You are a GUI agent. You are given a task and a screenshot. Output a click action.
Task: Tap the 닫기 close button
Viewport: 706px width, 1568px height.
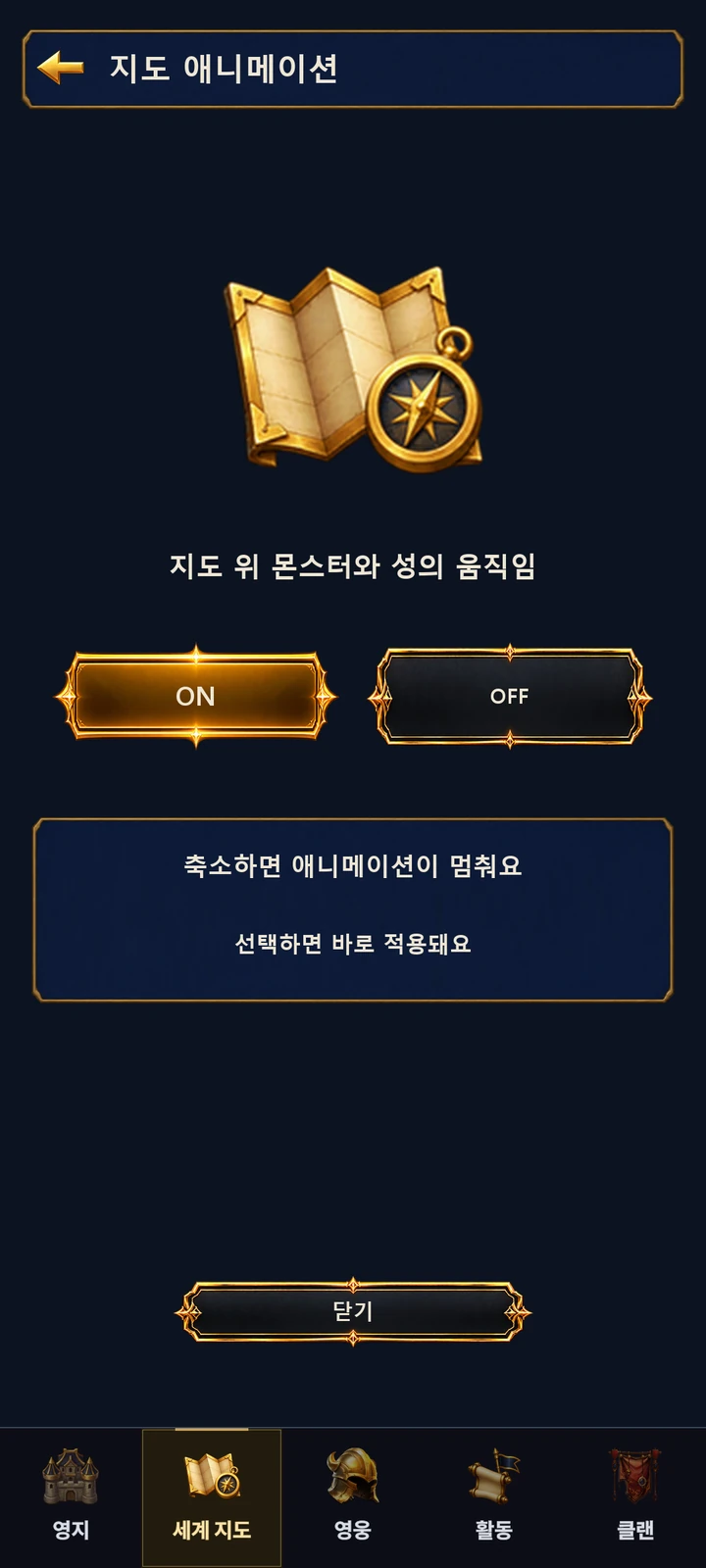tap(353, 1311)
